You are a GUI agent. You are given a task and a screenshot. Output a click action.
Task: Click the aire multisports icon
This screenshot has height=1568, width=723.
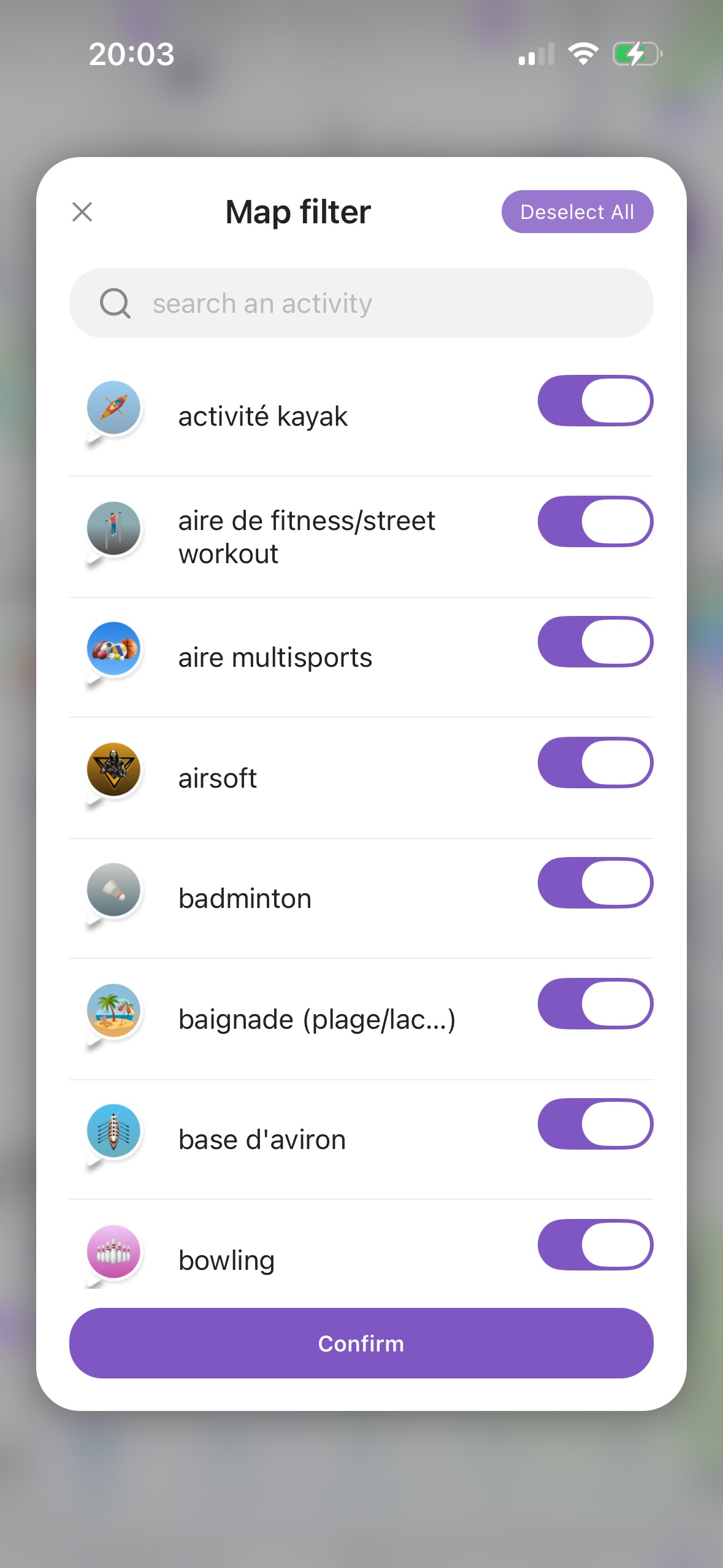coord(113,648)
